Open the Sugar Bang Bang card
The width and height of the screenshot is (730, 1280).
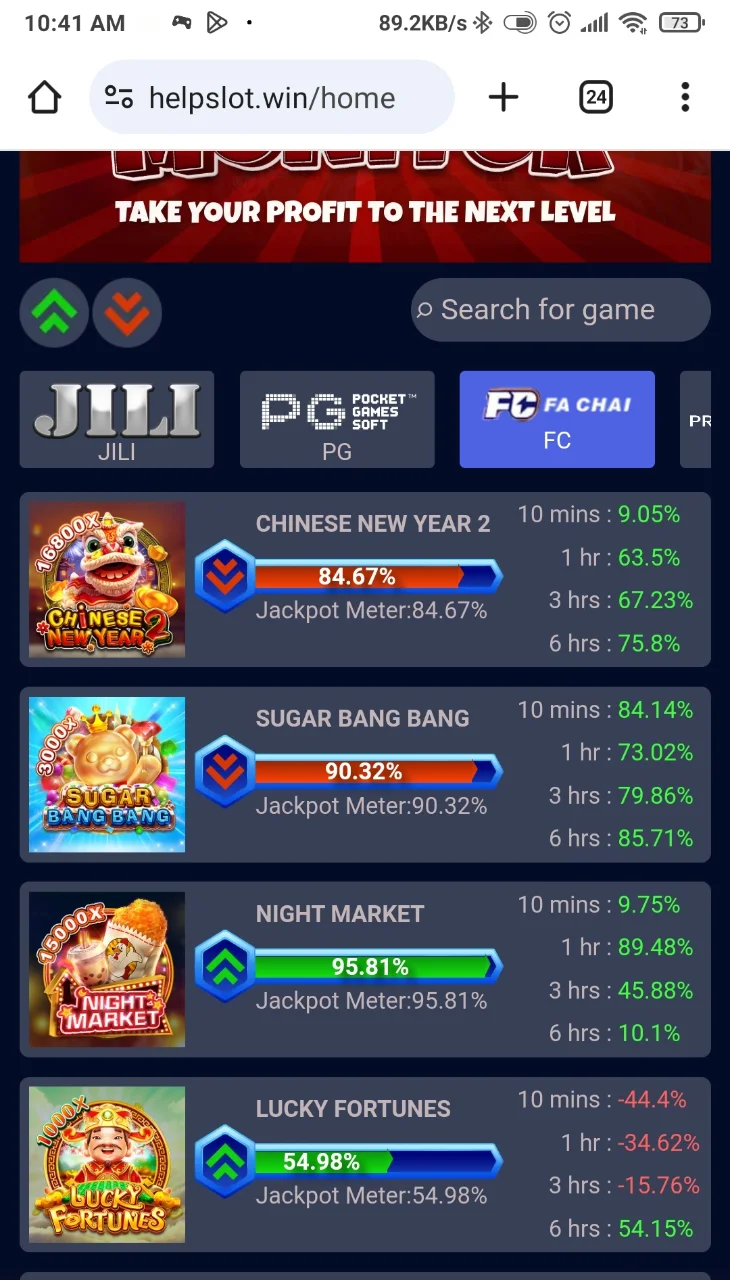click(x=365, y=775)
